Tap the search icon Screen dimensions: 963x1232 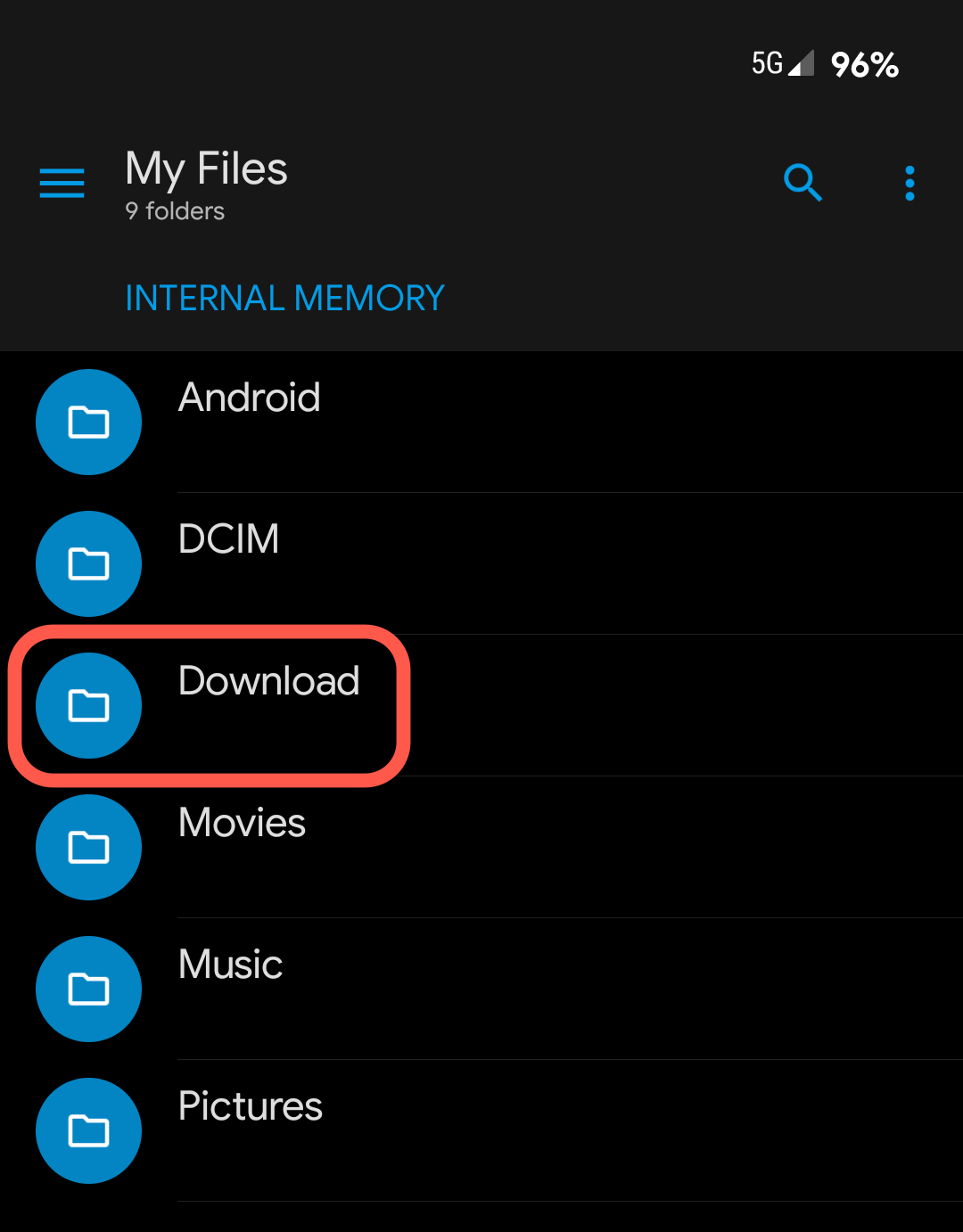pos(802,183)
